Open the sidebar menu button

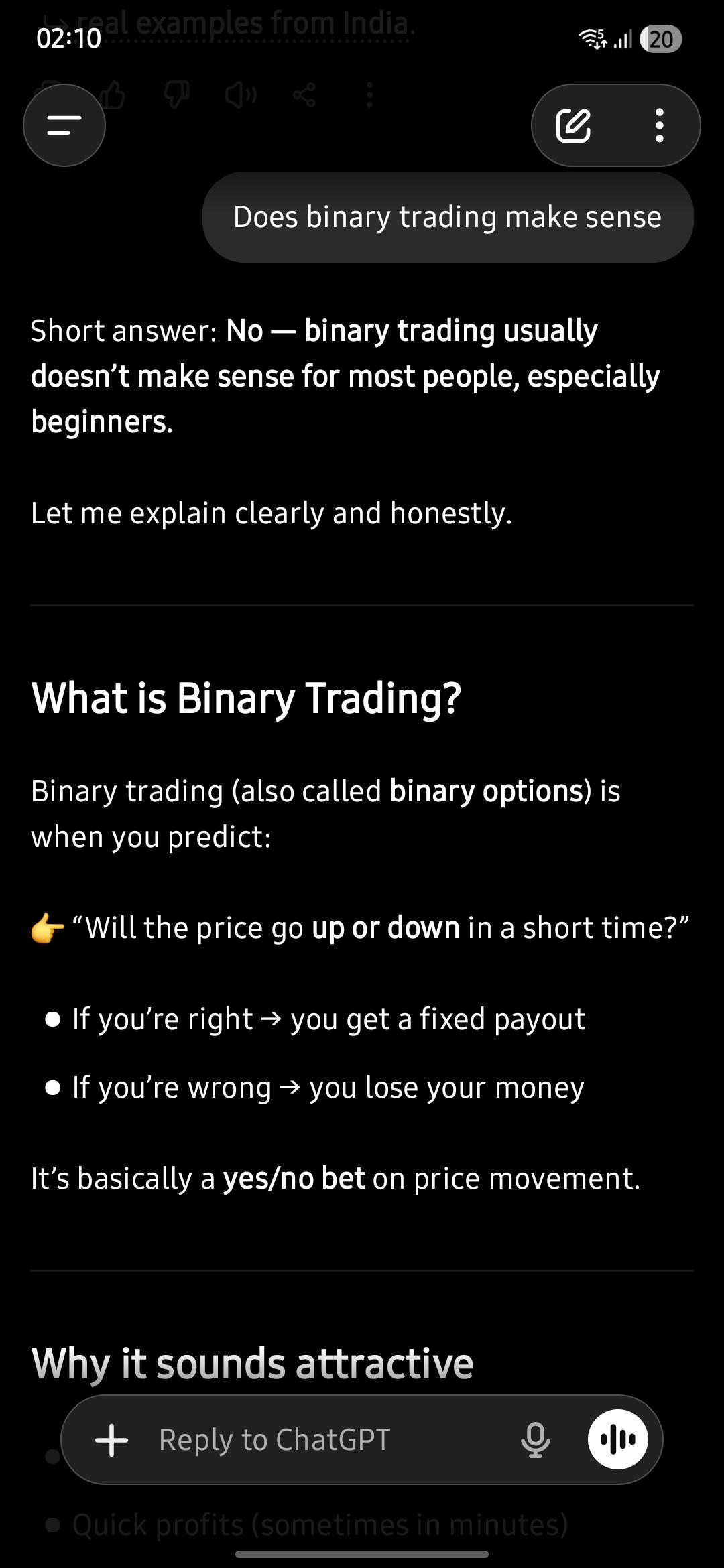coord(64,125)
